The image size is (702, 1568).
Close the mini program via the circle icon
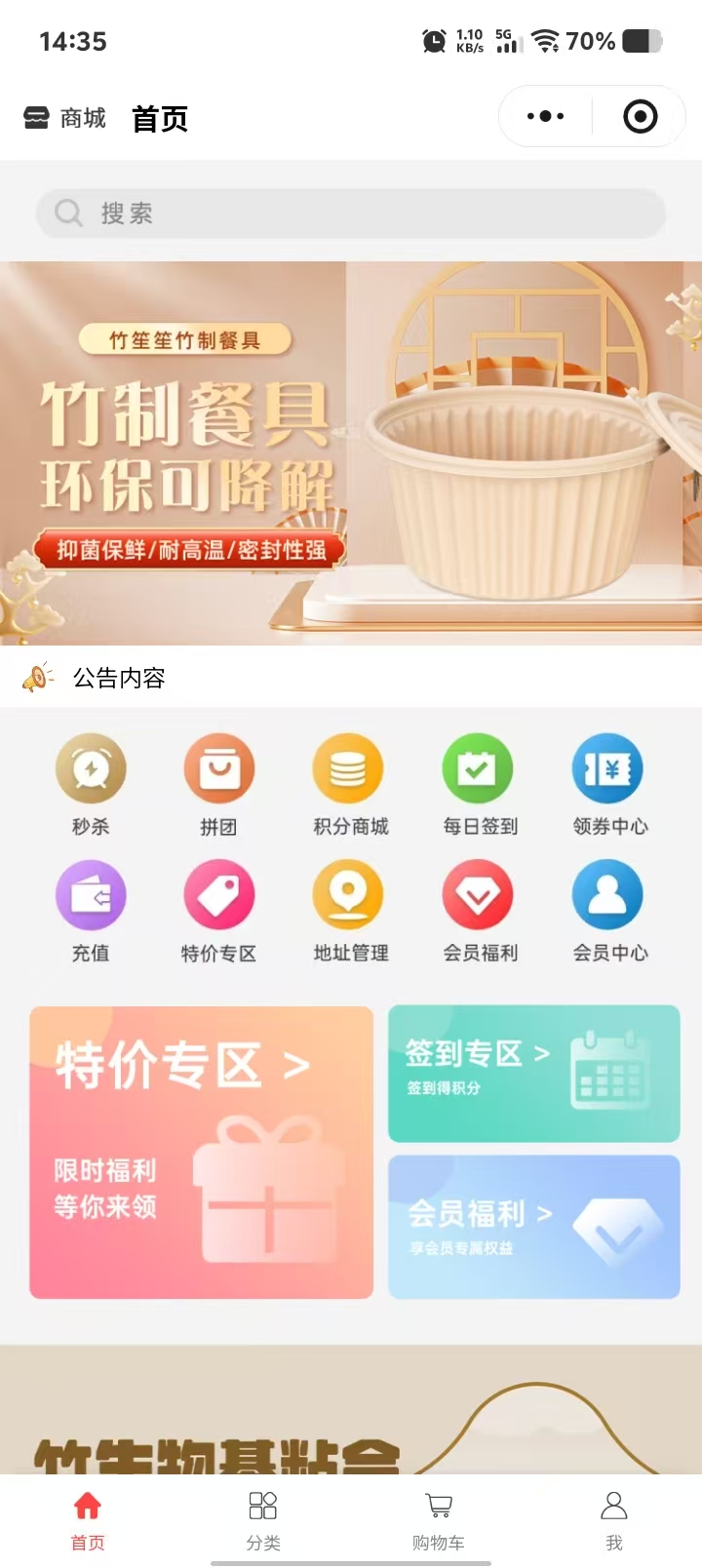coord(640,117)
